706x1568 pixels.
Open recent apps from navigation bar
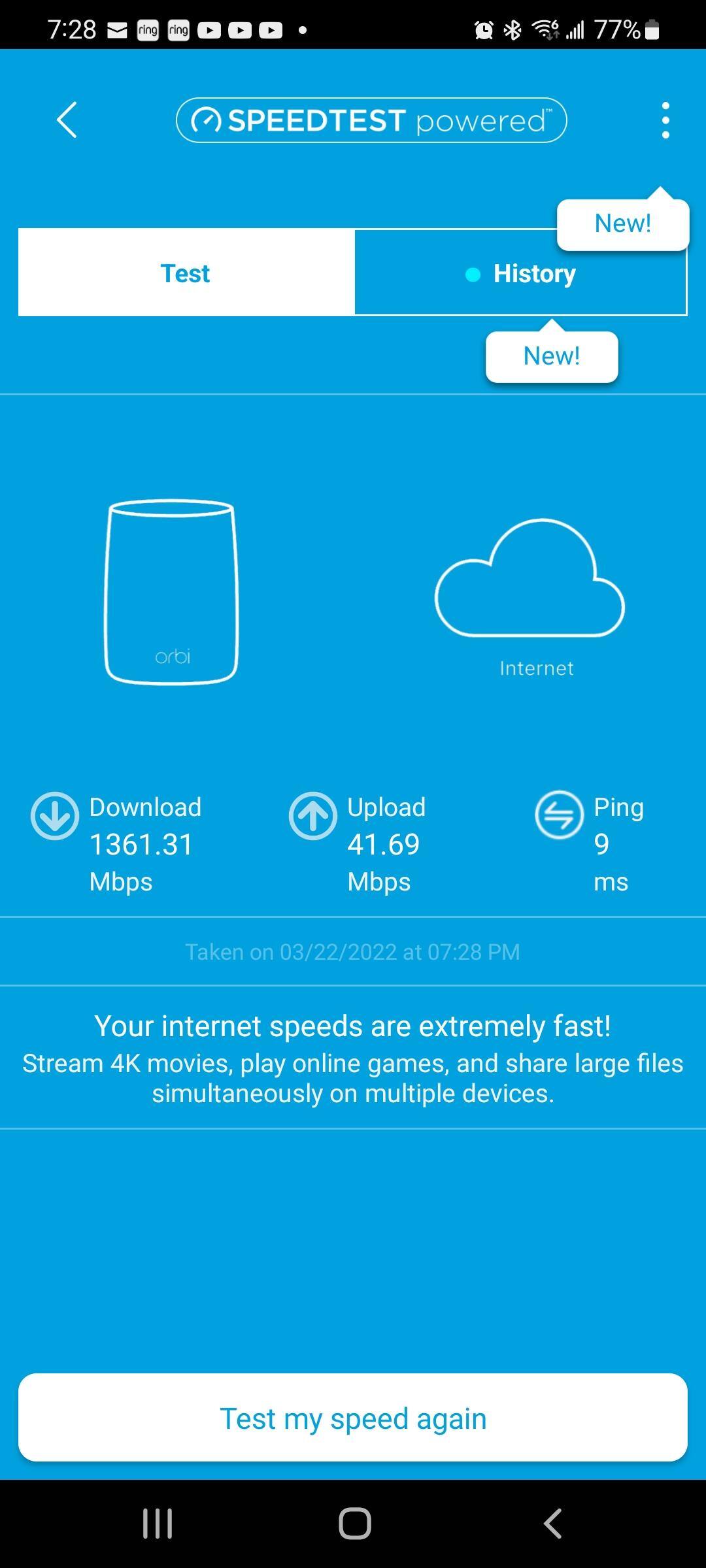[x=158, y=1524]
